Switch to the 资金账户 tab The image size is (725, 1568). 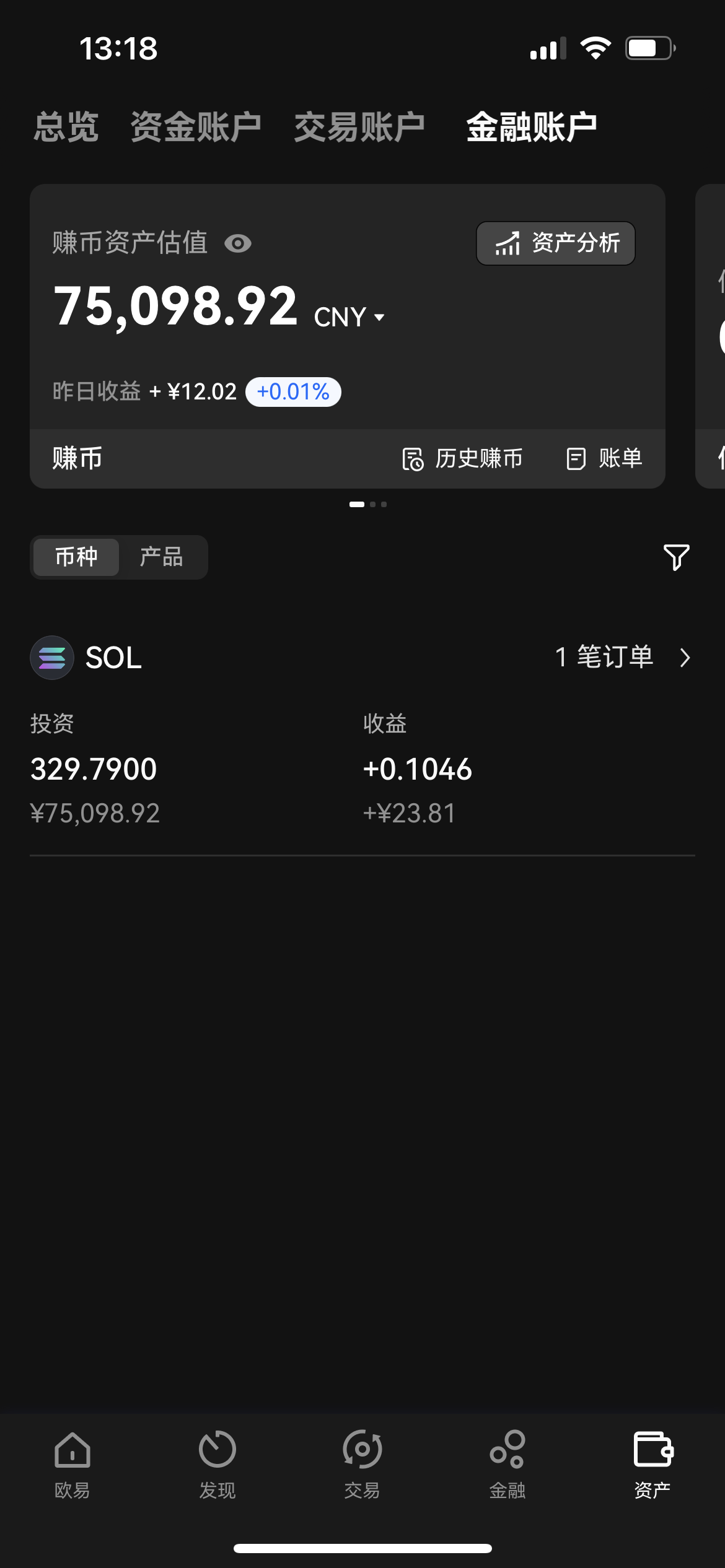tap(196, 127)
